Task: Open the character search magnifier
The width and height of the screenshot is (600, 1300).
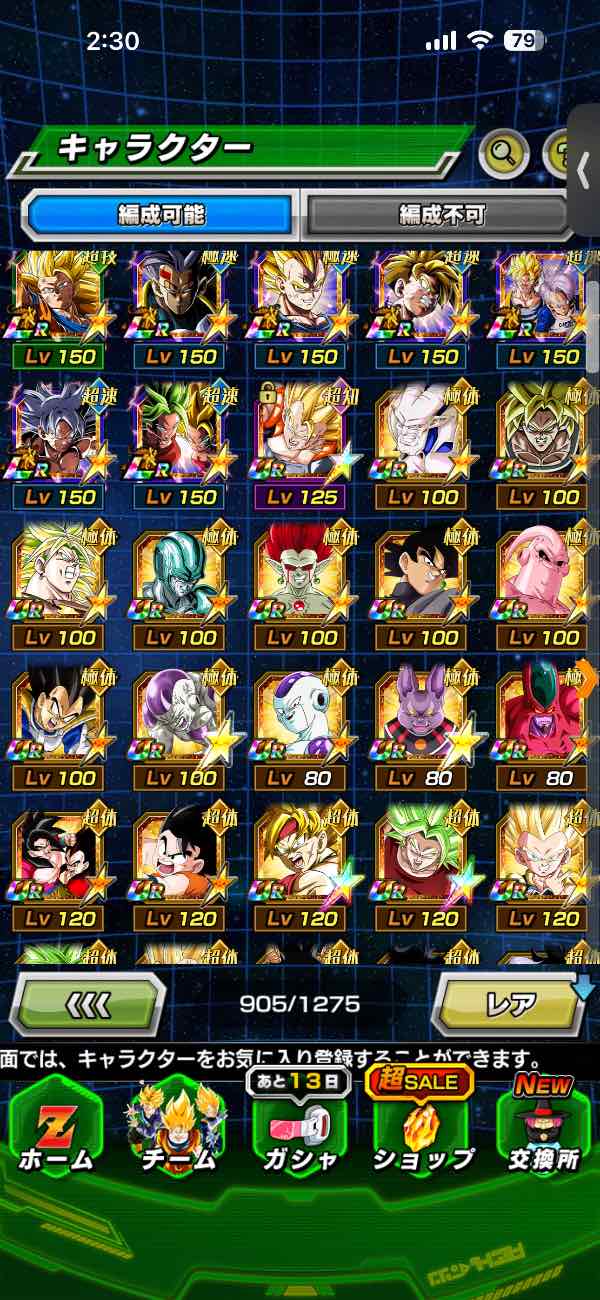Action: [504, 153]
